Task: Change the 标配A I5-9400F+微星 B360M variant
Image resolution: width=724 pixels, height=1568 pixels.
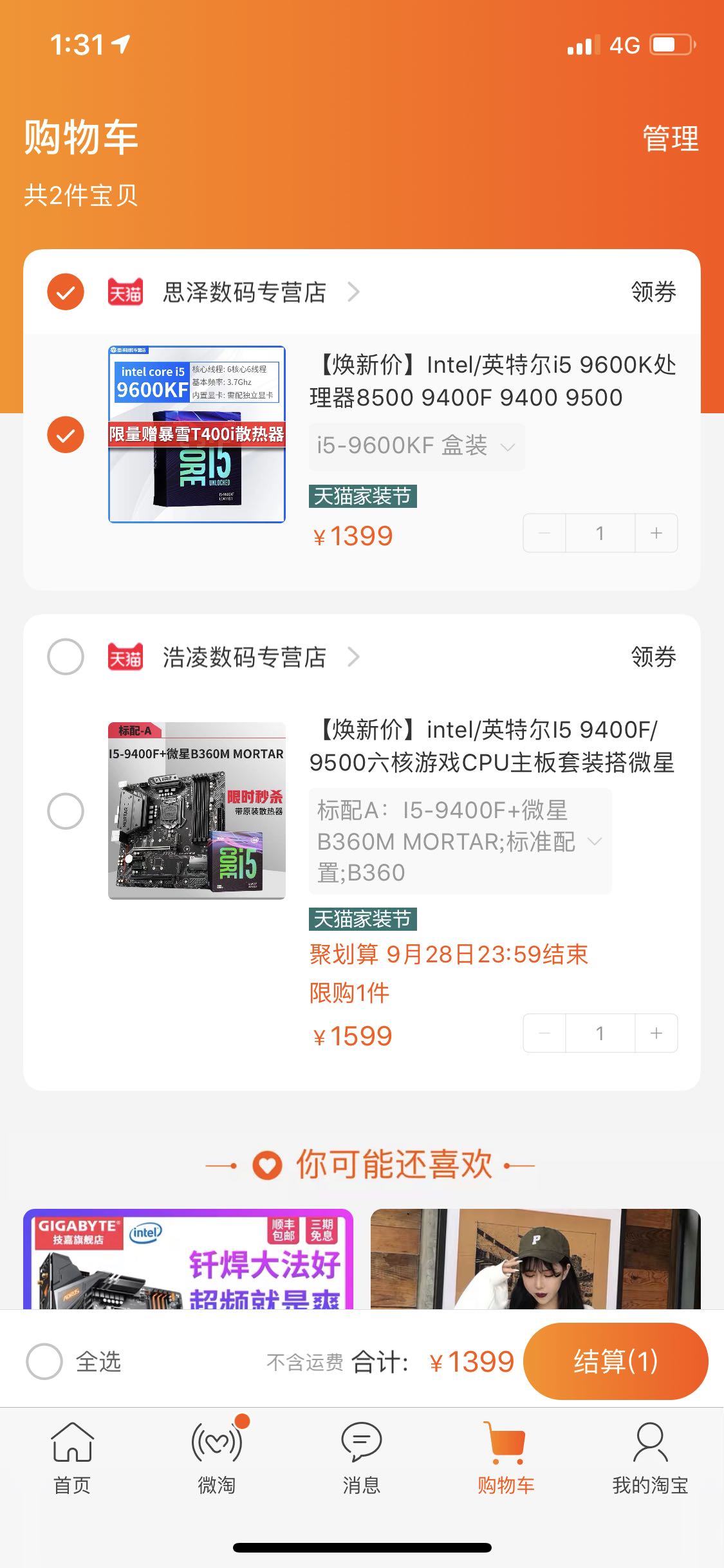Action: [x=459, y=841]
